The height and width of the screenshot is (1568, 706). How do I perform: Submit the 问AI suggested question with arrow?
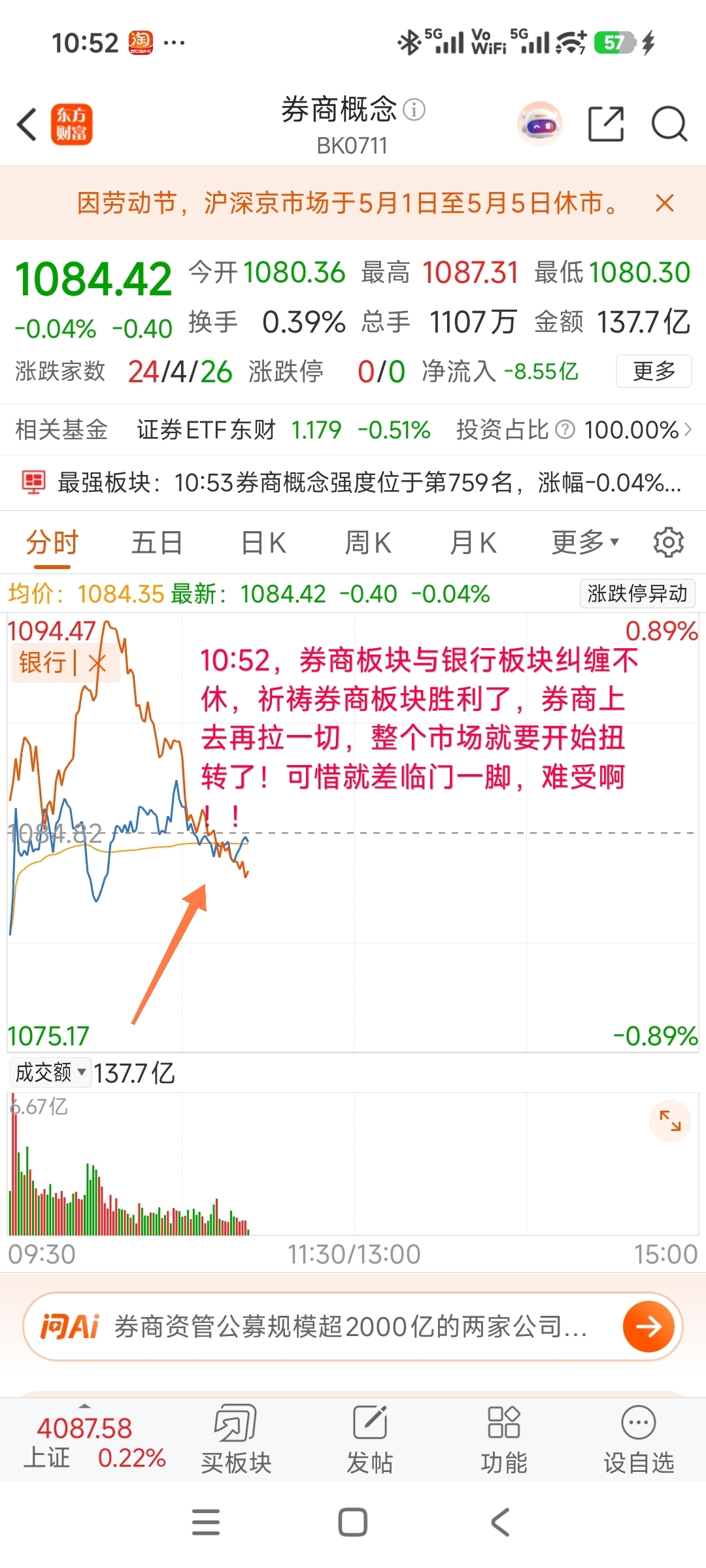[x=648, y=1327]
